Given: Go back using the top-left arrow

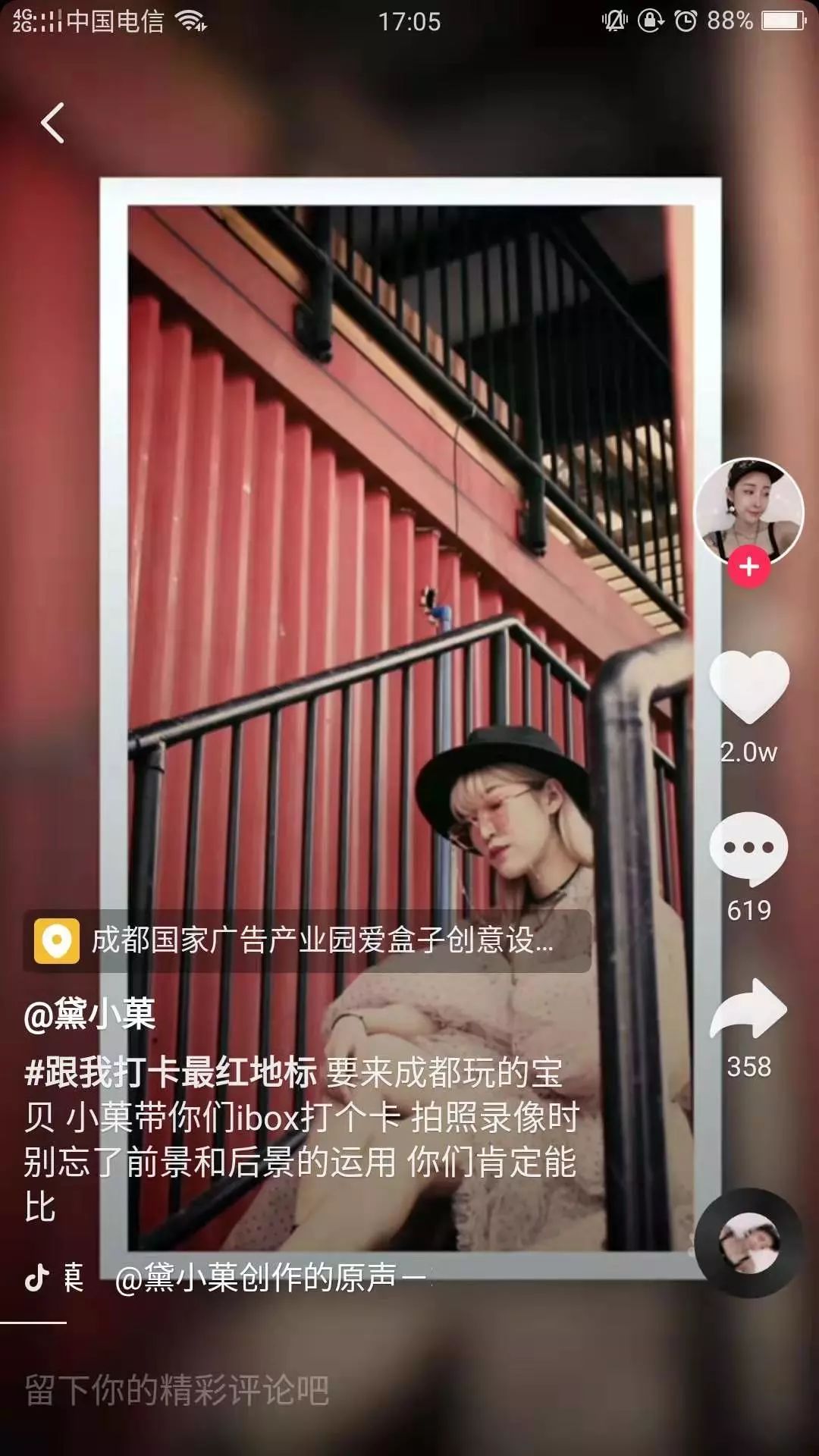Looking at the screenshot, I should click(x=52, y=123).
